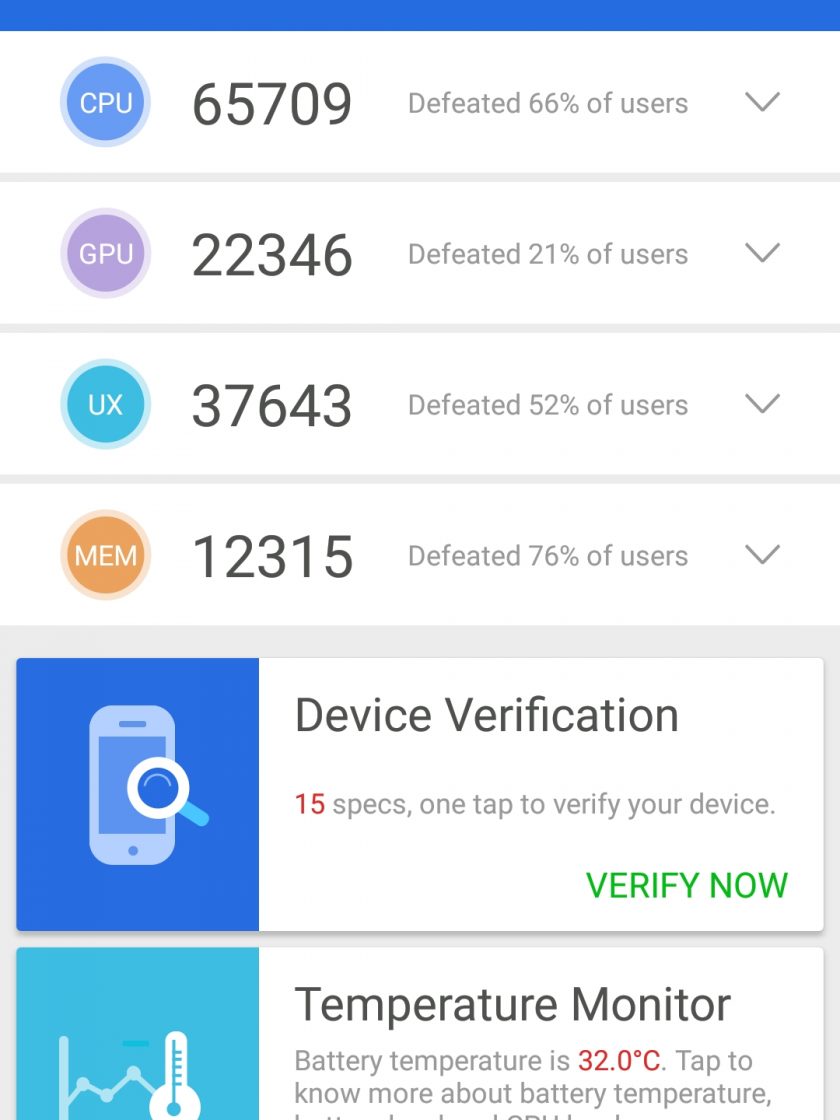This screenshot has width=840, height=1120.
Task: Tap VERIFY NOW to verify device
Action: [x=686, y=885]
